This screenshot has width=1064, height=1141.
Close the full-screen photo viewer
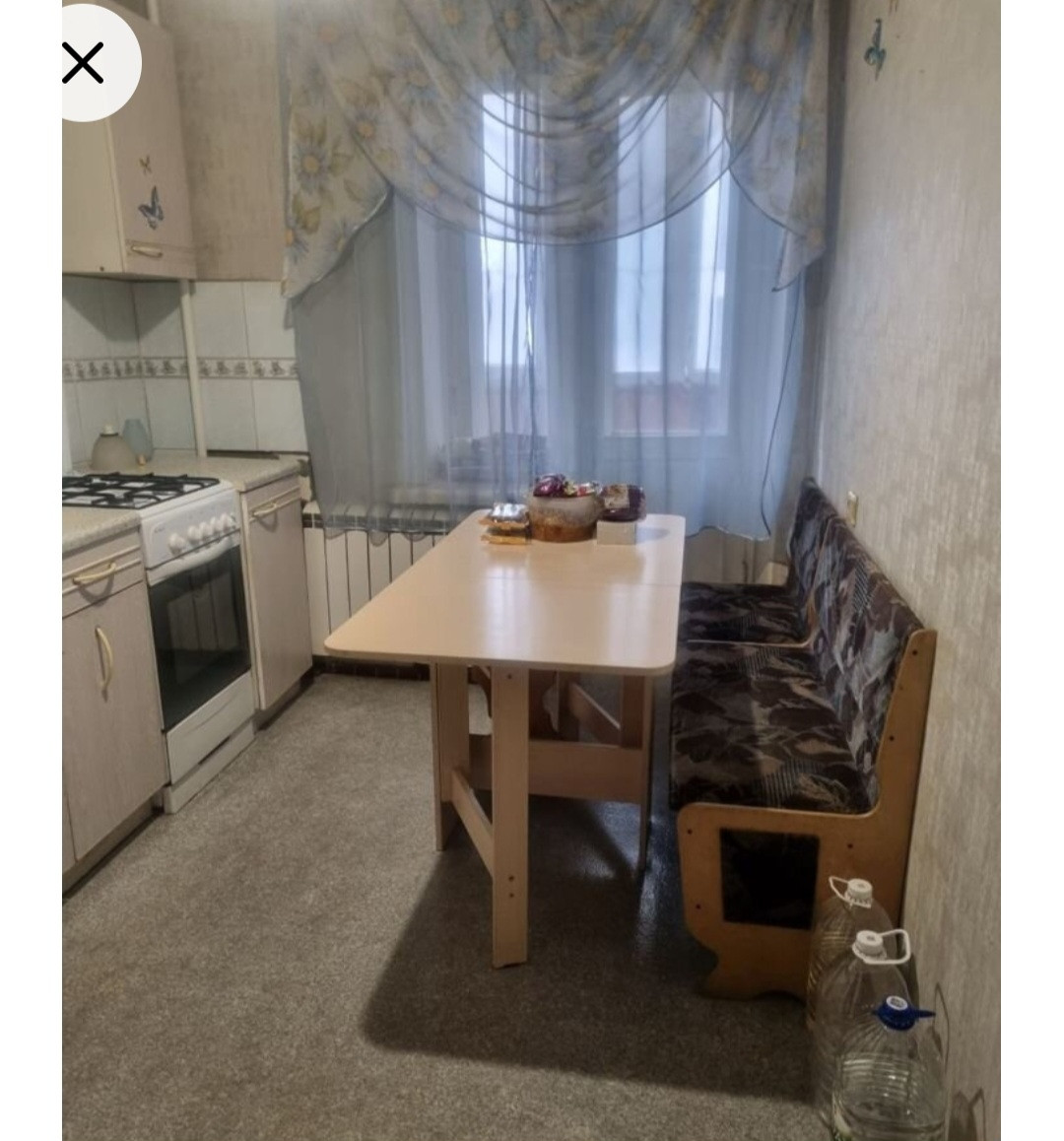click(83, 64)
